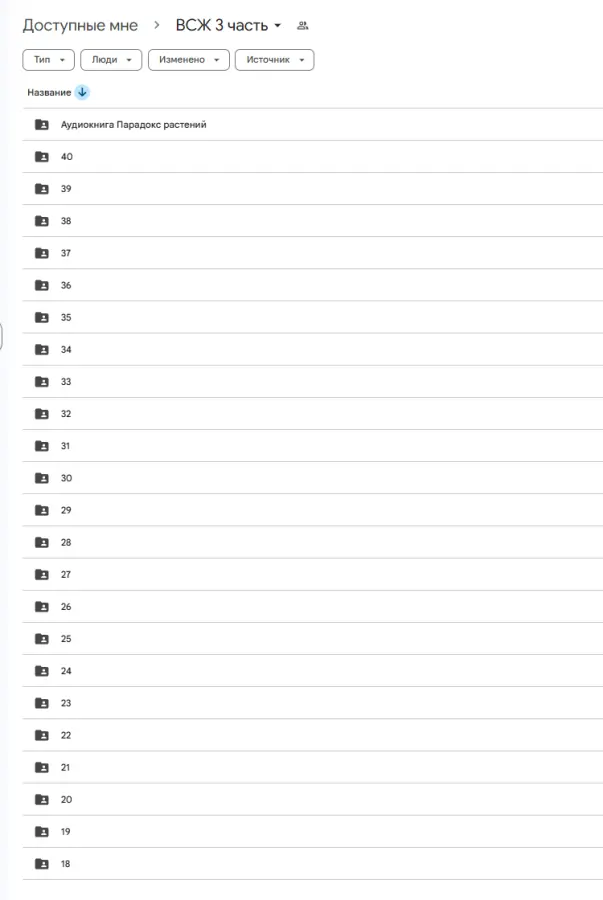603x900 pixels.
Task: Tap folder 29
Action: tap(67, 510)
